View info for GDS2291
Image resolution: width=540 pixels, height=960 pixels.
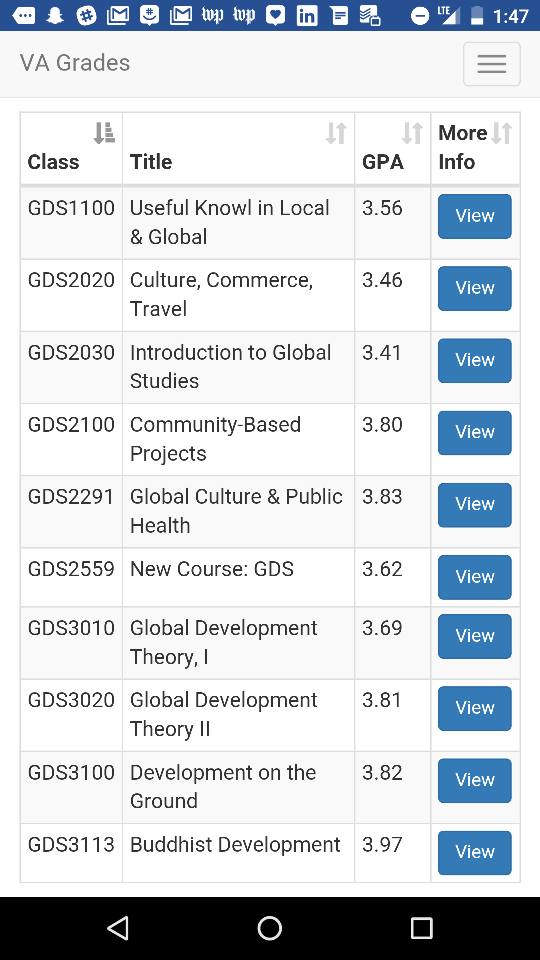click(474, 505)
